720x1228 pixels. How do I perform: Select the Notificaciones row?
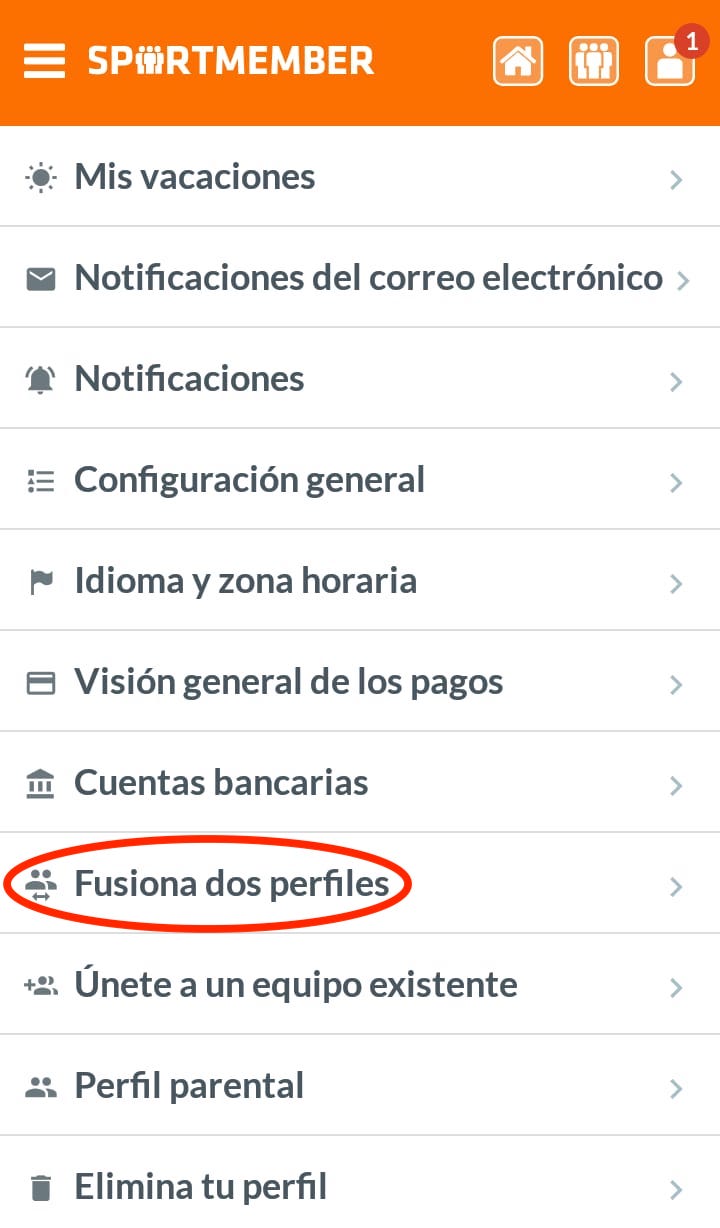(360, 379)
